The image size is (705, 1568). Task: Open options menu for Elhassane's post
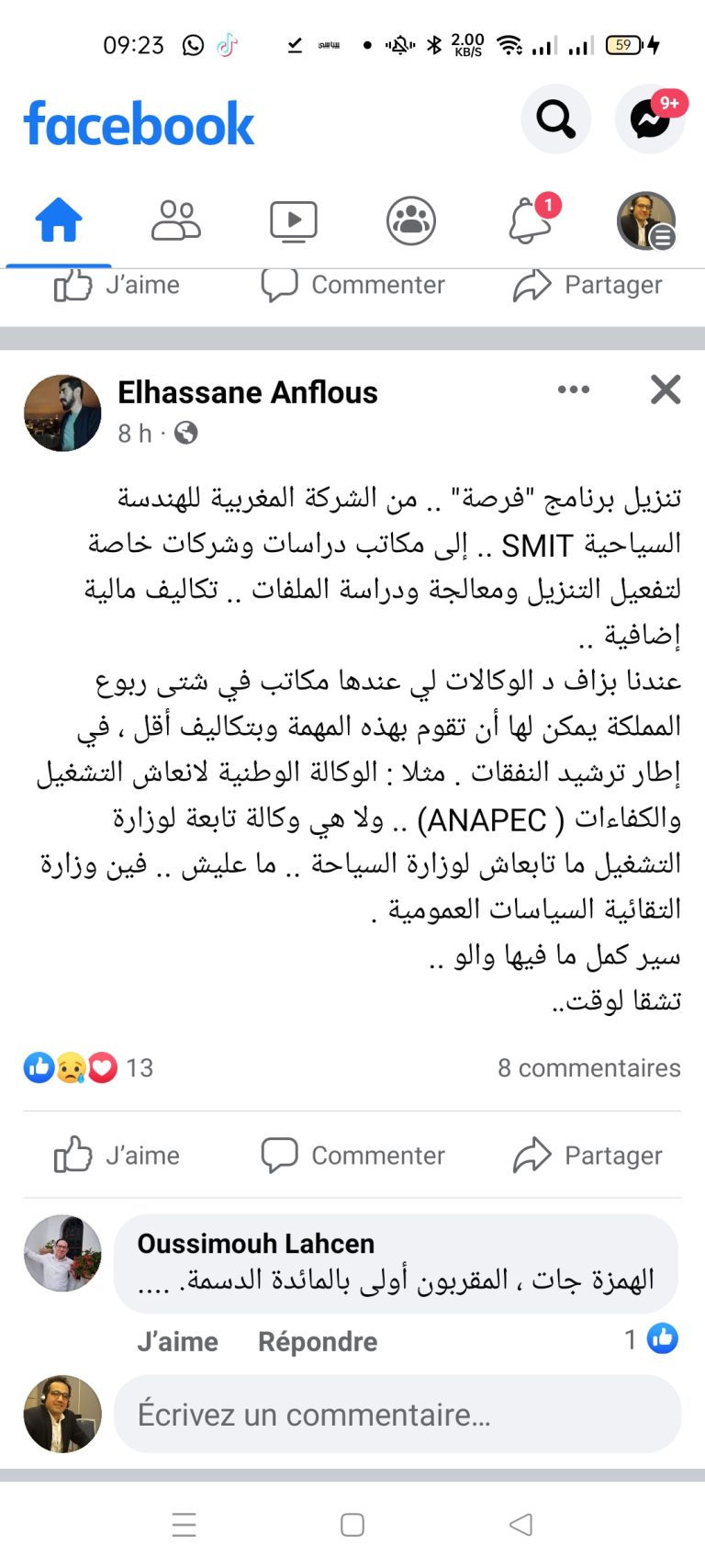(x=574, y=389)
